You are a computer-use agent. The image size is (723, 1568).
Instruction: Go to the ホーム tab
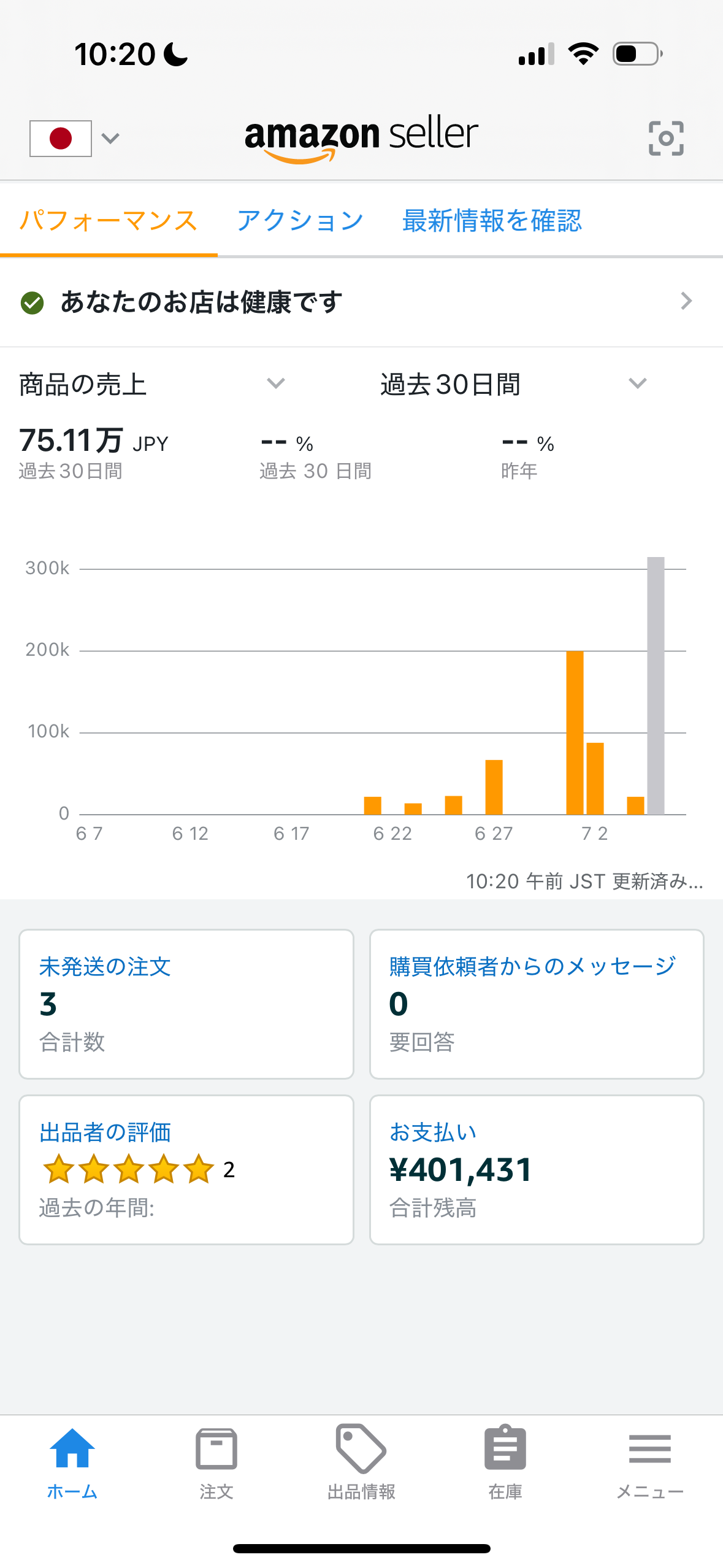(72, 1463)
